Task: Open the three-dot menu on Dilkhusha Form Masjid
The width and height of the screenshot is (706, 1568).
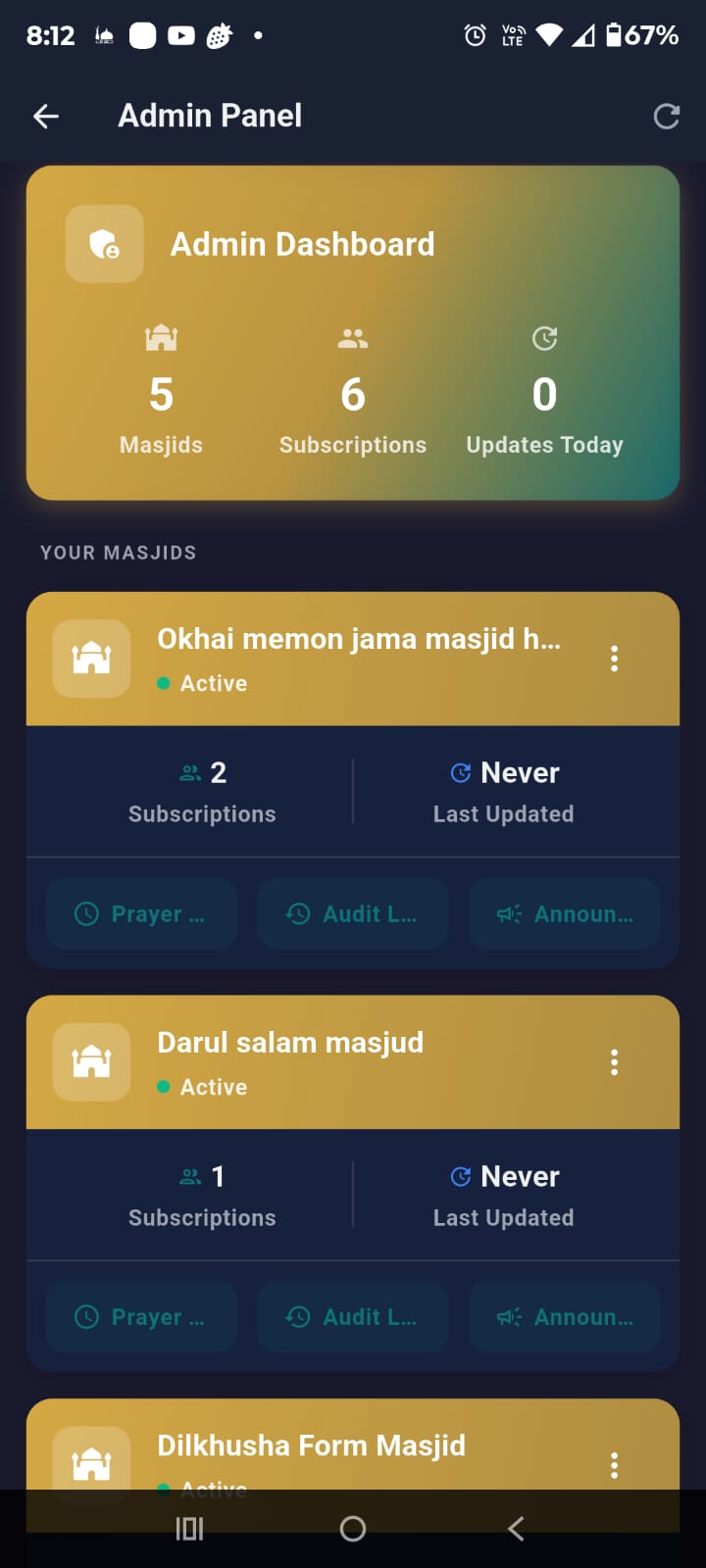Action: (x=614, y=1465)
